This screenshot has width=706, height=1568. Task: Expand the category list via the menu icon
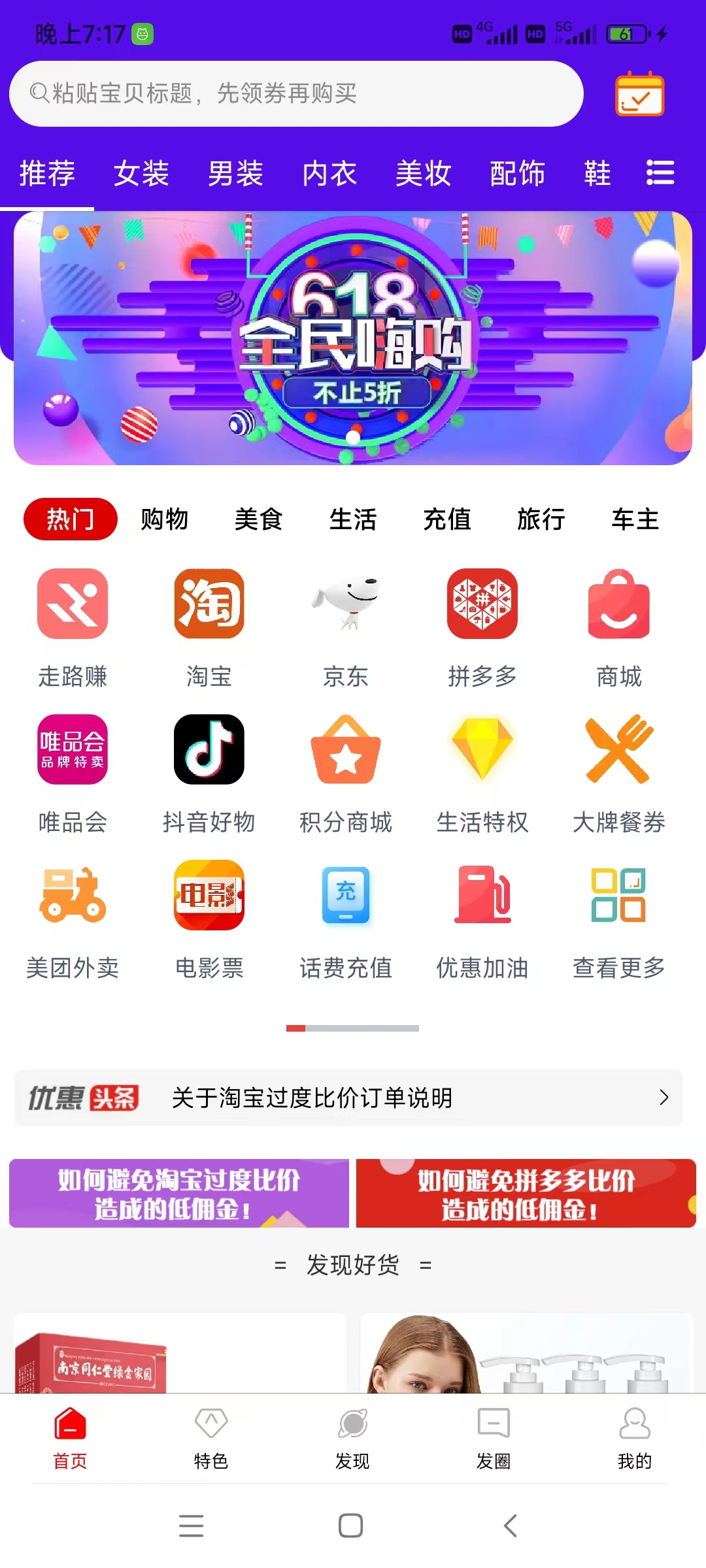660,173
